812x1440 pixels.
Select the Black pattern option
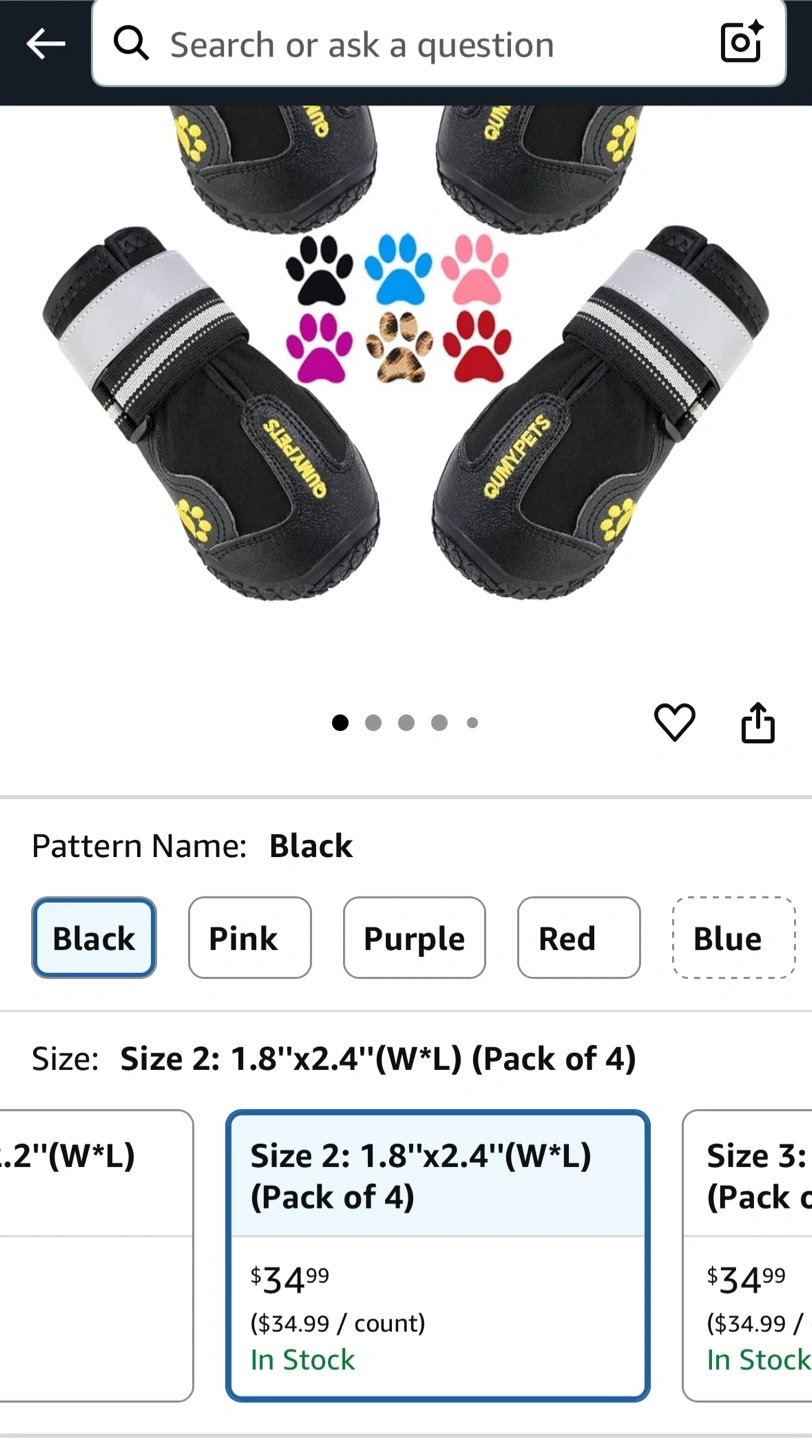94,938
